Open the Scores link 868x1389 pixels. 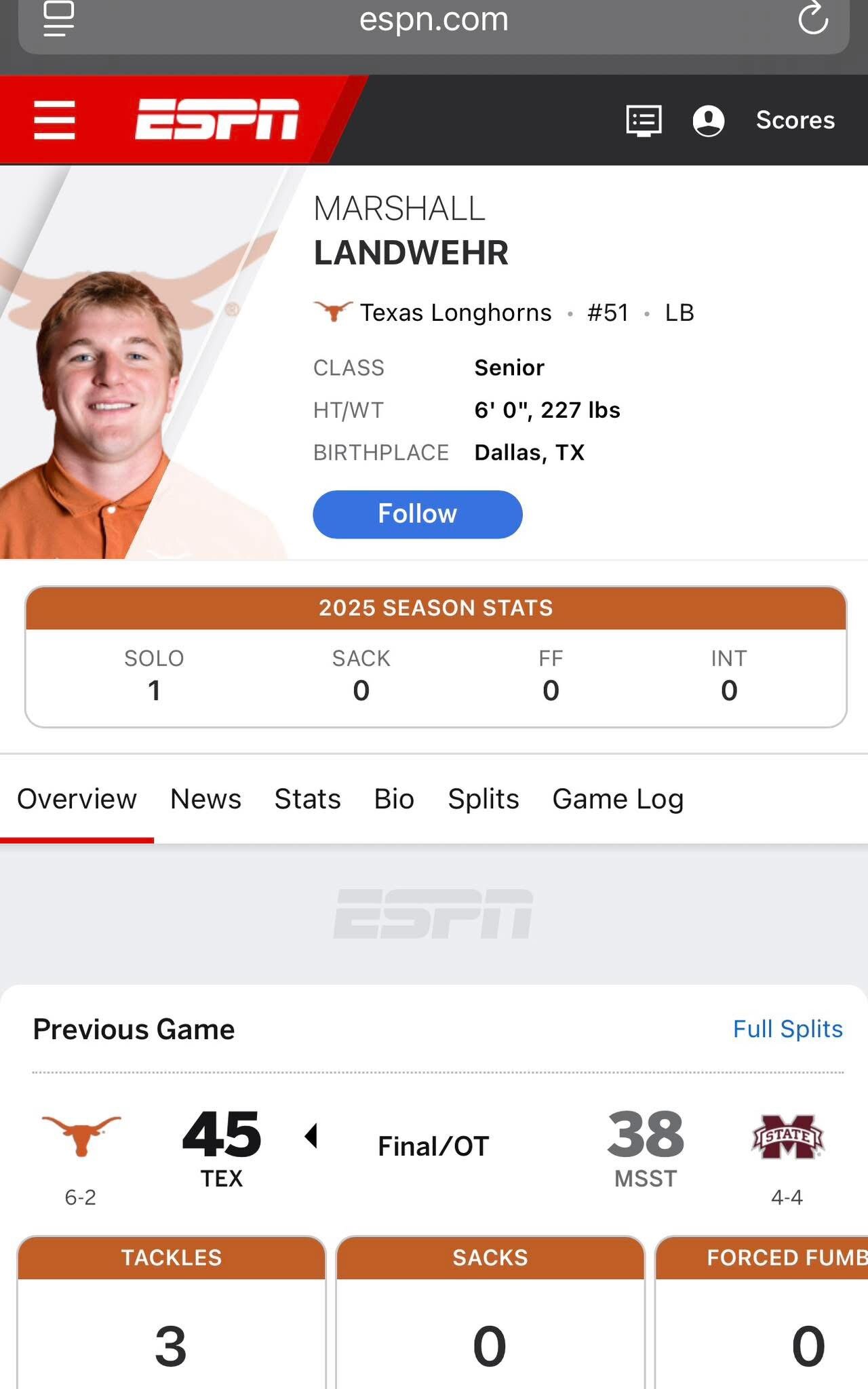click(795, 120)
